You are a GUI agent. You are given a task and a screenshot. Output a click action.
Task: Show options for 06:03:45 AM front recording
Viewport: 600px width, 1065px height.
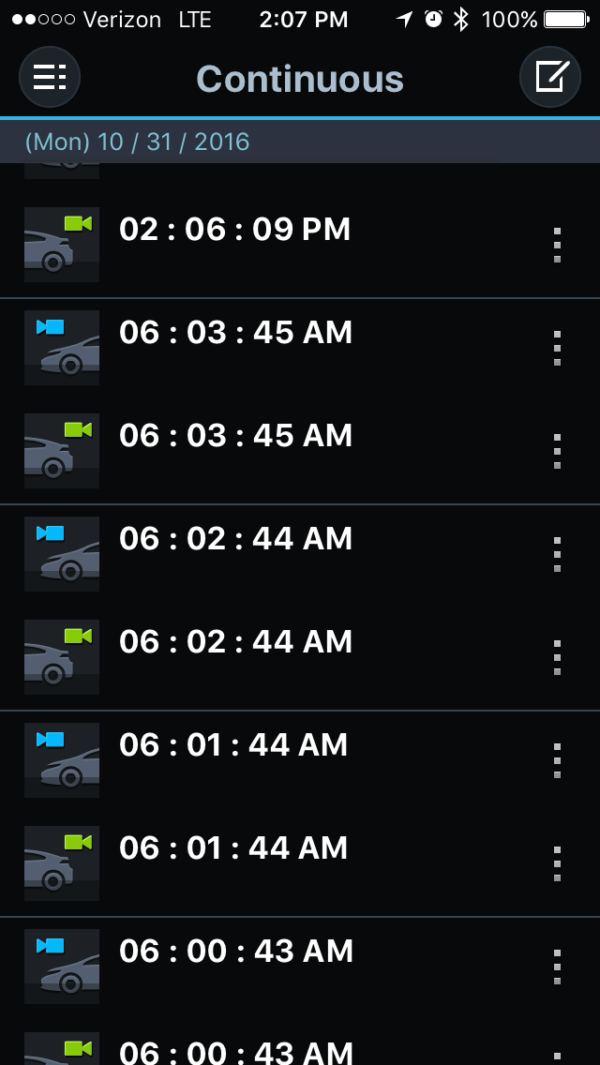tap(557, 452)
